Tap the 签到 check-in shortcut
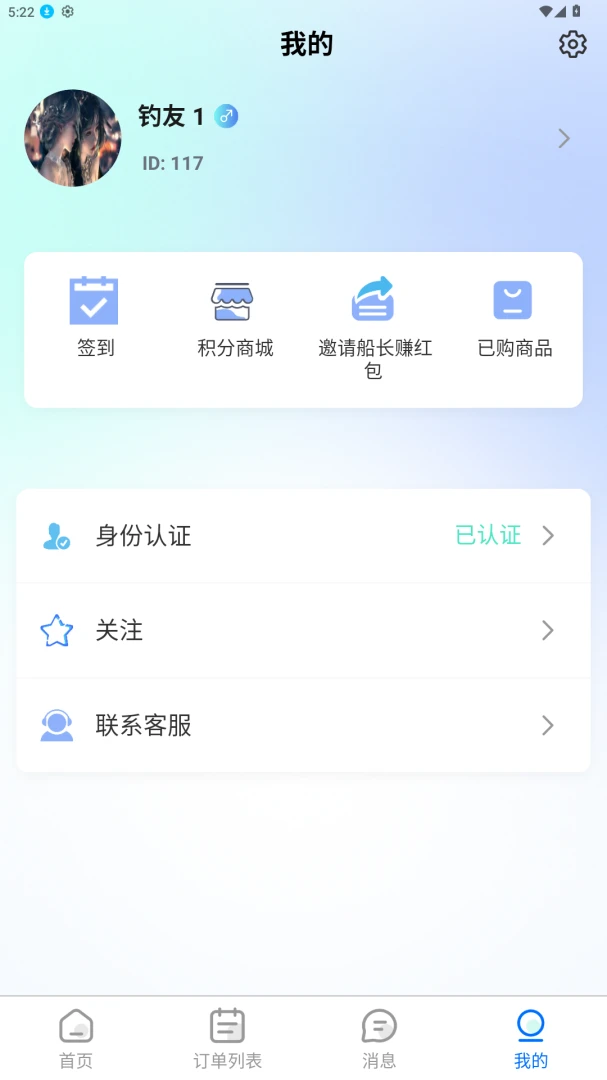 [x=94, y=317]
